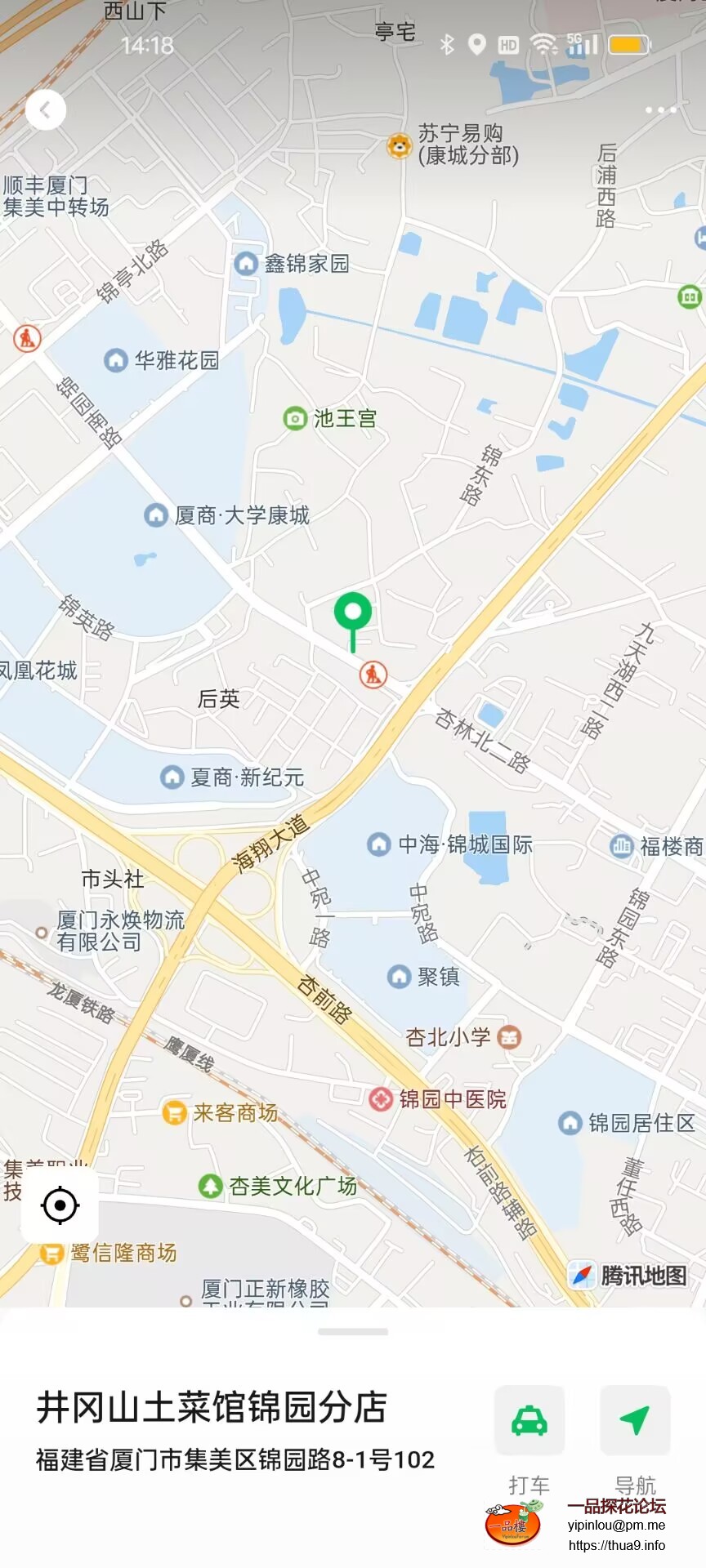
Task: Select the green location pin marker
Action: coord(353,614)
